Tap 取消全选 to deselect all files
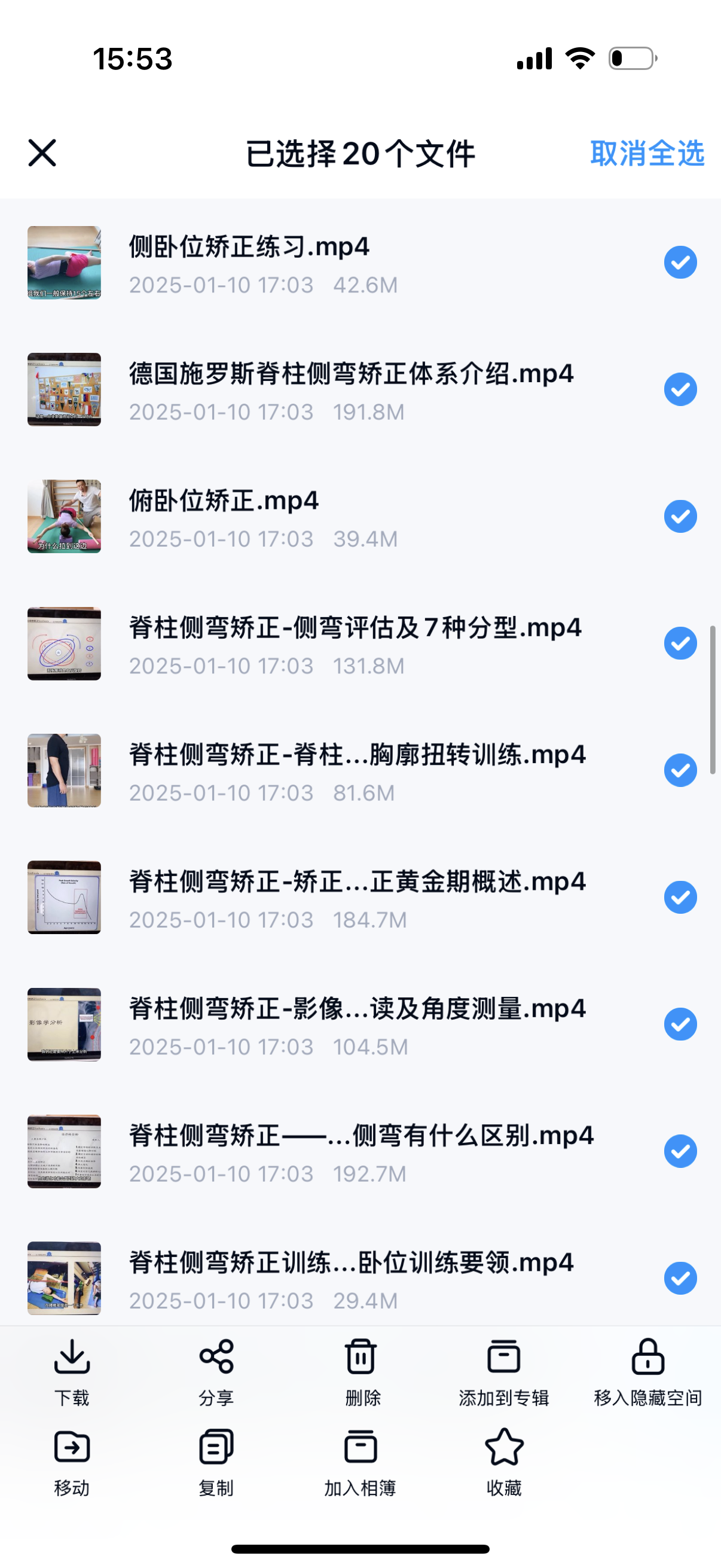This screenshot has height=1568, width=721. (x=647, y=153)
